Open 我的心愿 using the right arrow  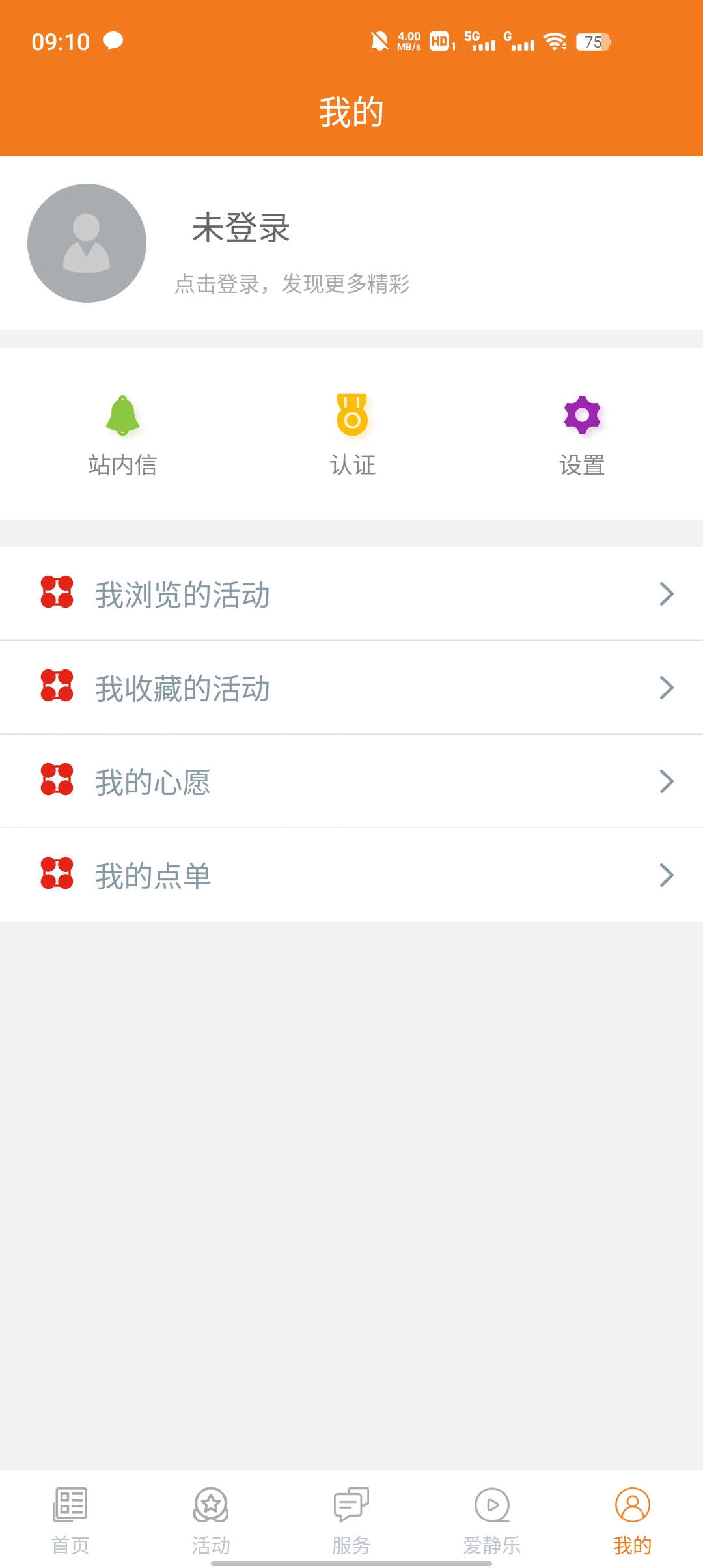(x=665, y=781)
